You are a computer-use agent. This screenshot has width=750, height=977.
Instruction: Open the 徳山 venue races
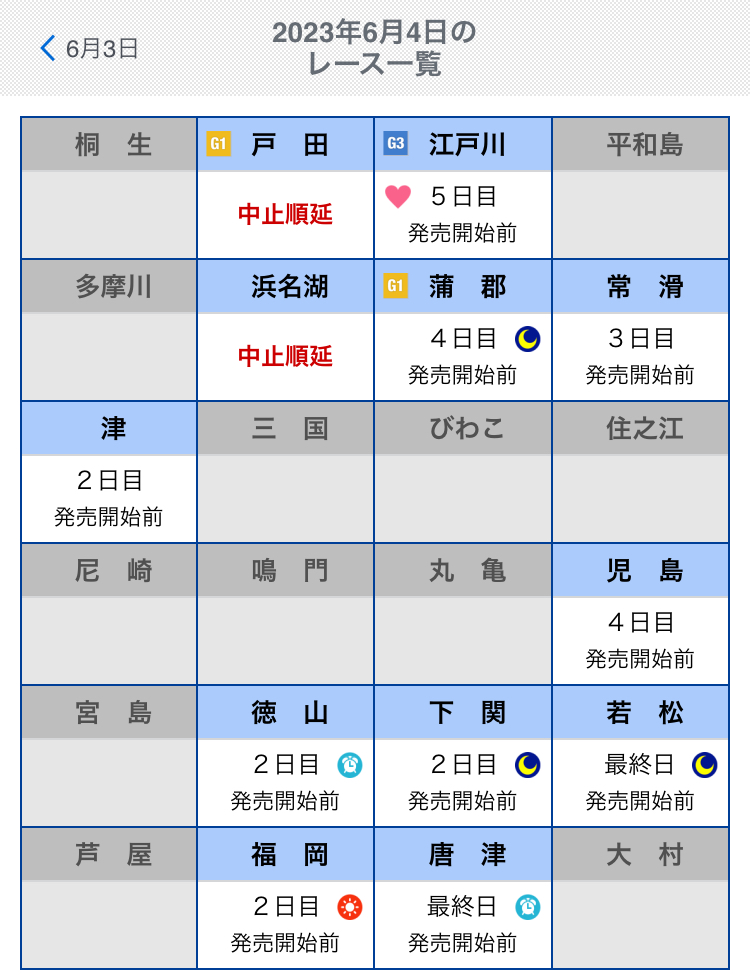pos(286,756)
